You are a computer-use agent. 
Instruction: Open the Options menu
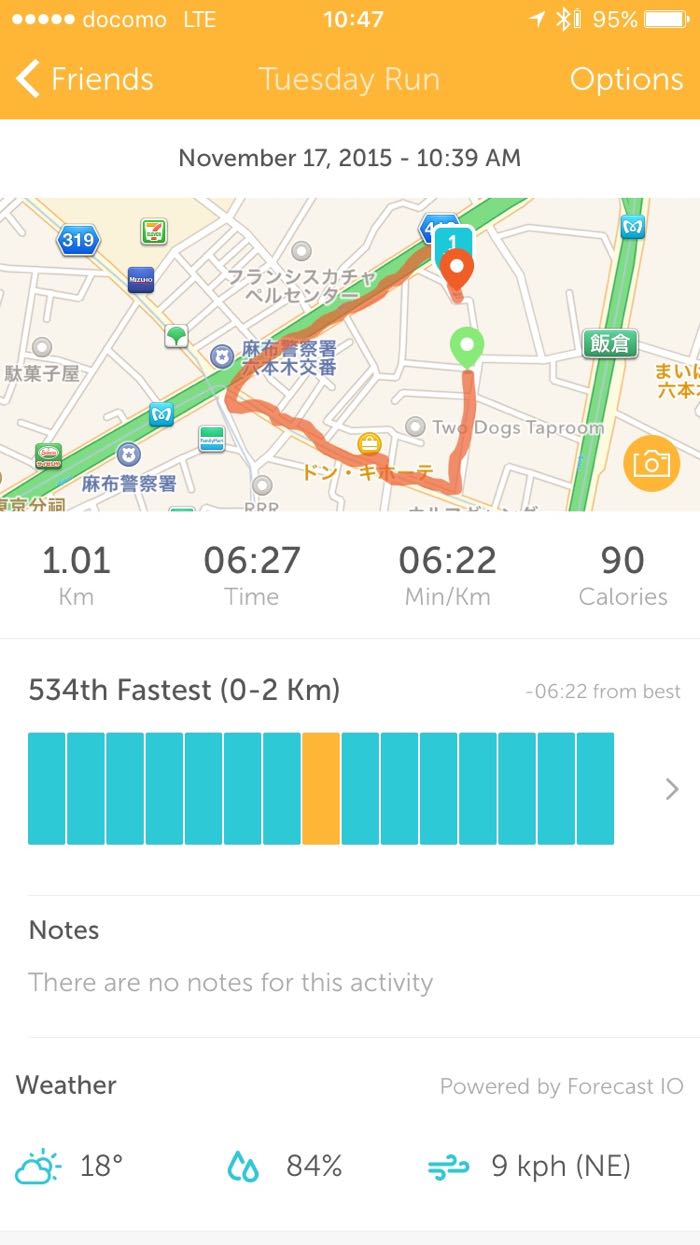[x=626, y=80]
